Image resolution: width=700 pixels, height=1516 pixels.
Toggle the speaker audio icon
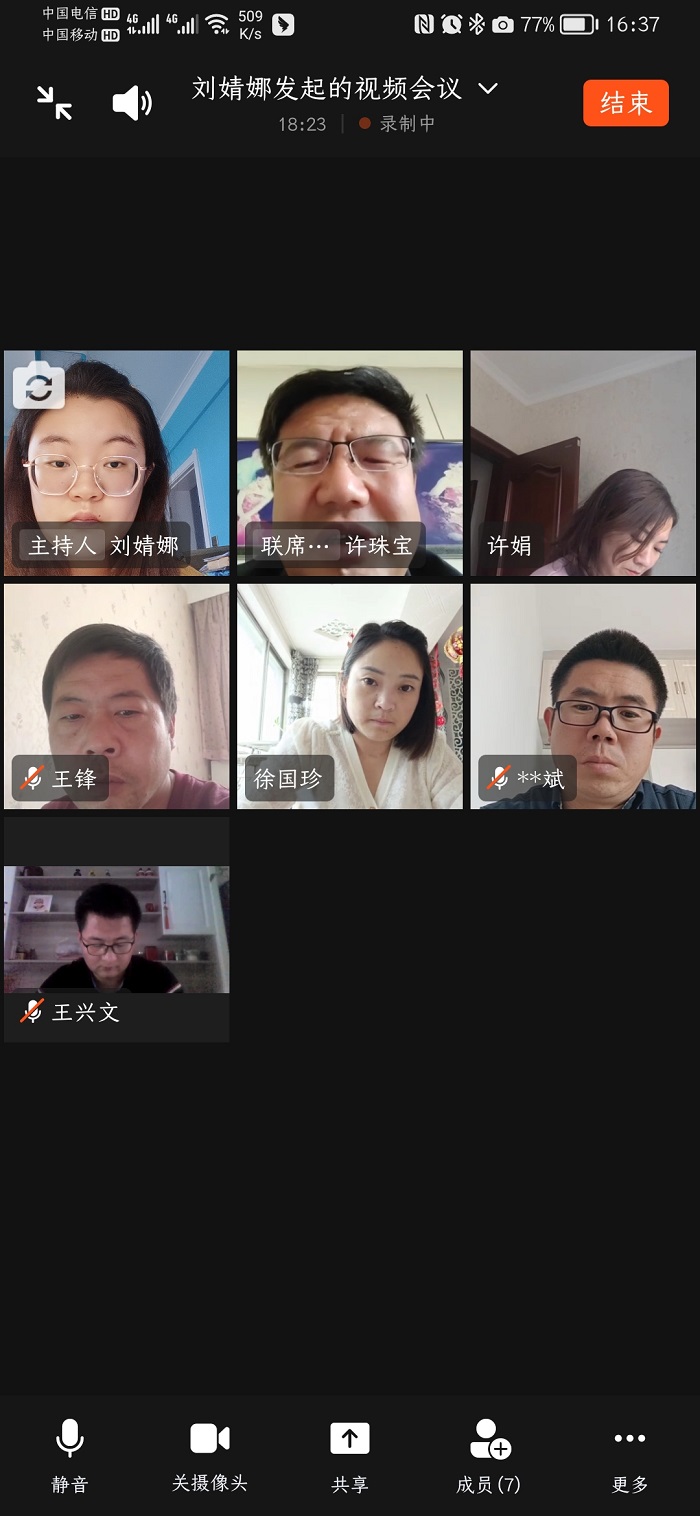coord(132,103)
